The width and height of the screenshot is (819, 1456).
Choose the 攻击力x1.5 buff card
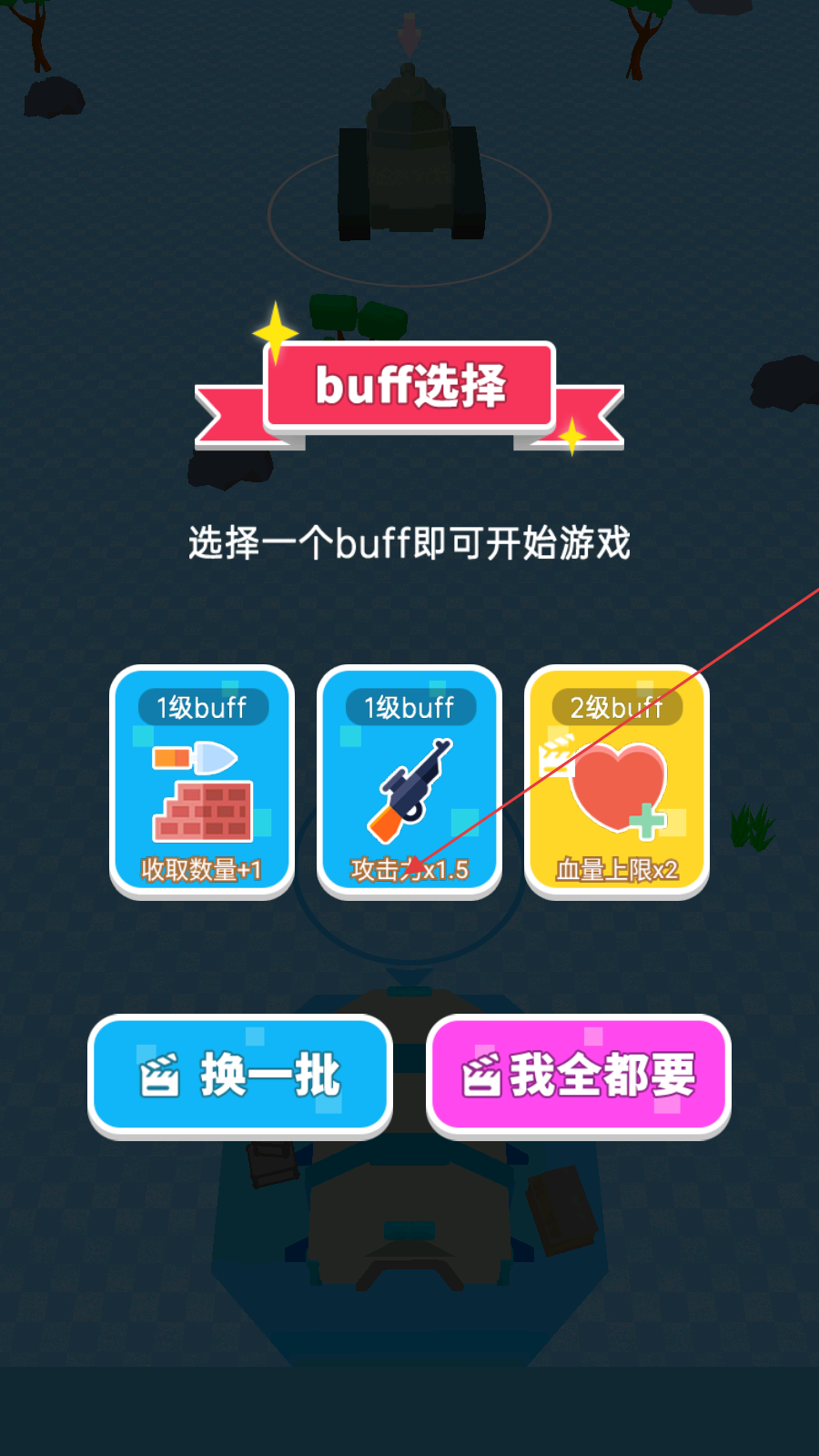(x=409, y=782)
